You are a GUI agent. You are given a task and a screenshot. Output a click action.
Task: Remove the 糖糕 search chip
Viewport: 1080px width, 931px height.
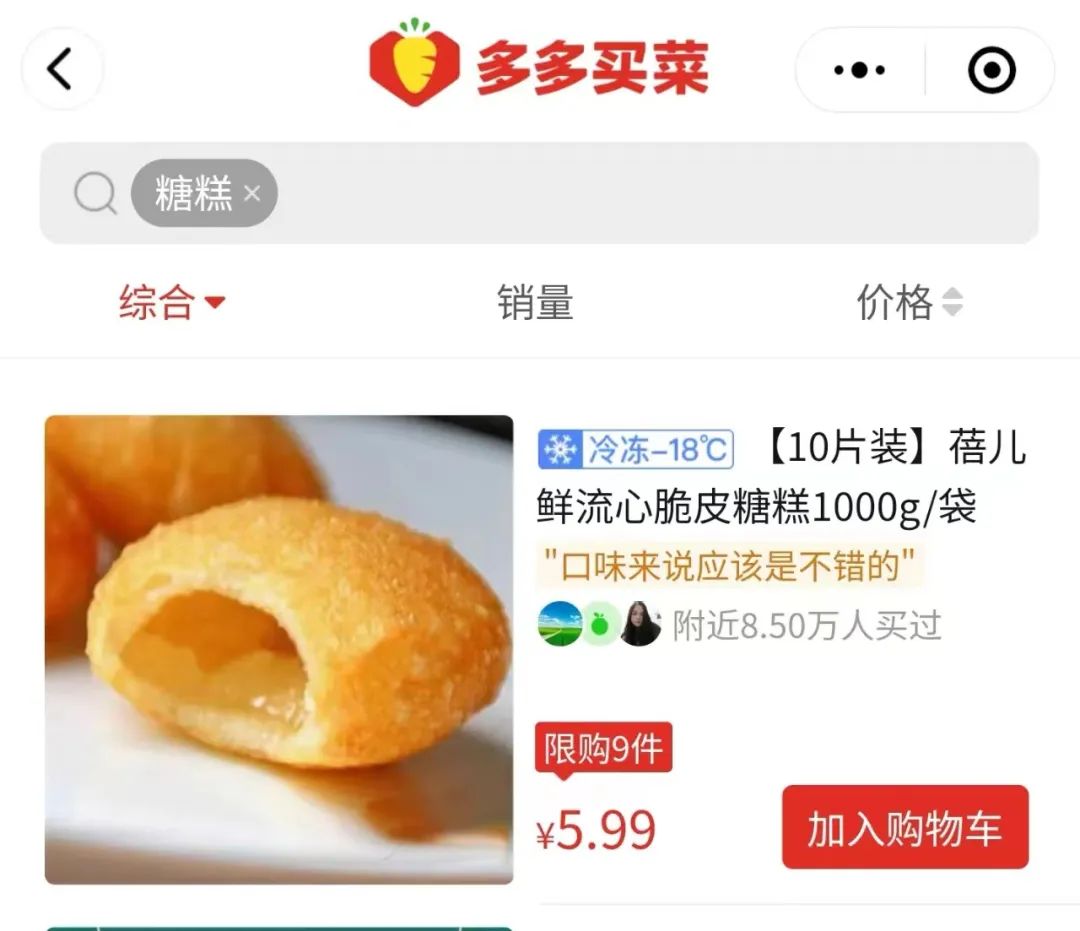(x=252, y=193)
